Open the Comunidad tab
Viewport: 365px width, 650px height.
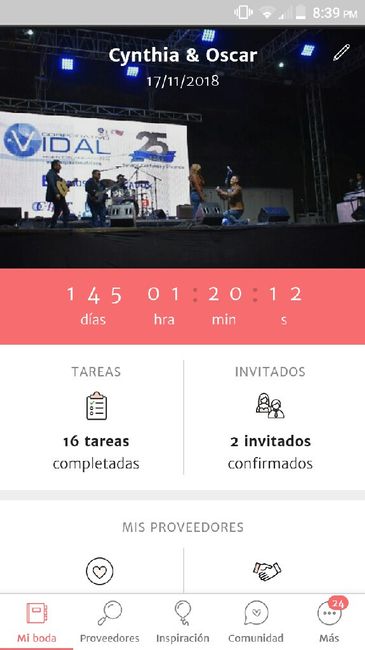coord(256,622)
